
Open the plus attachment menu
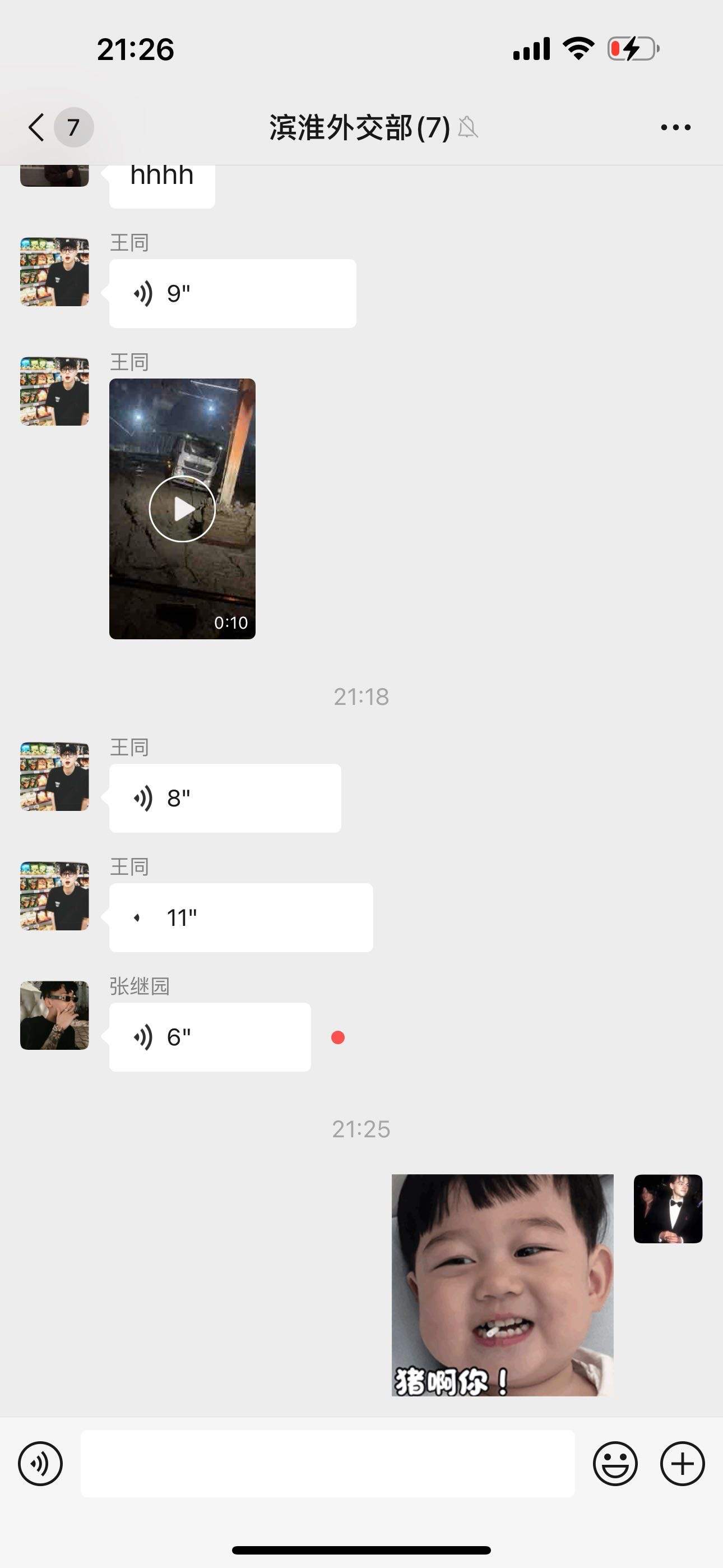click(x=682, y=1463)
